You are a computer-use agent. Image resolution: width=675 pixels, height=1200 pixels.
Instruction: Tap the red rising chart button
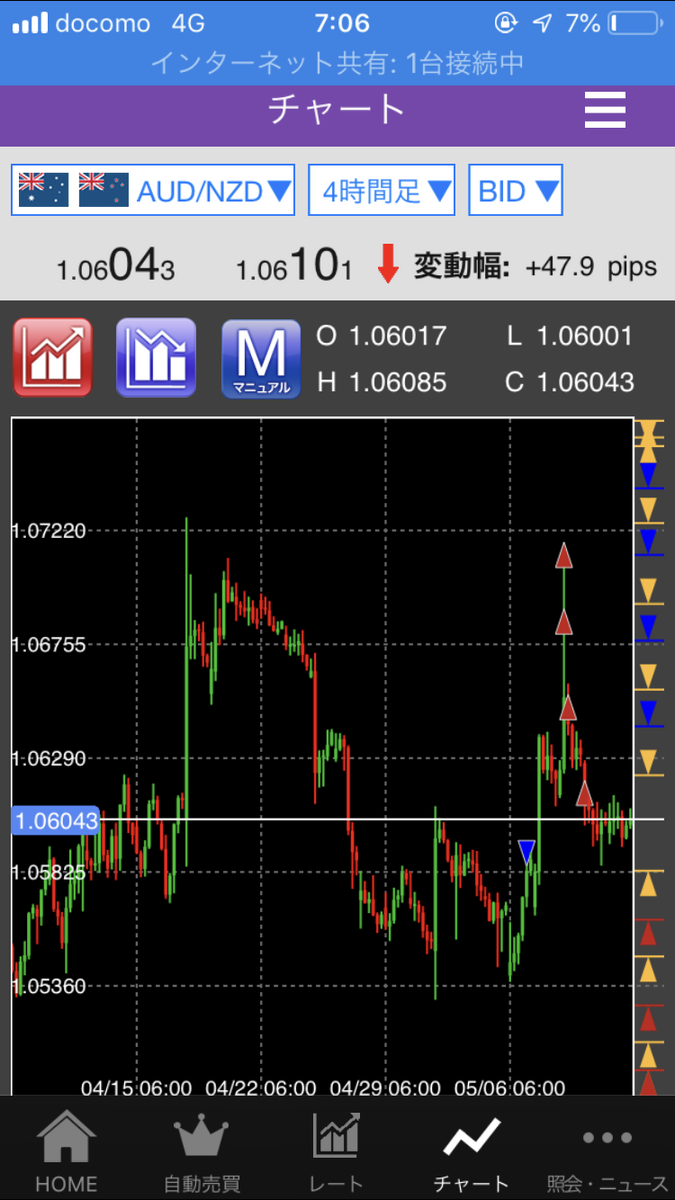(x=52, y=357)
